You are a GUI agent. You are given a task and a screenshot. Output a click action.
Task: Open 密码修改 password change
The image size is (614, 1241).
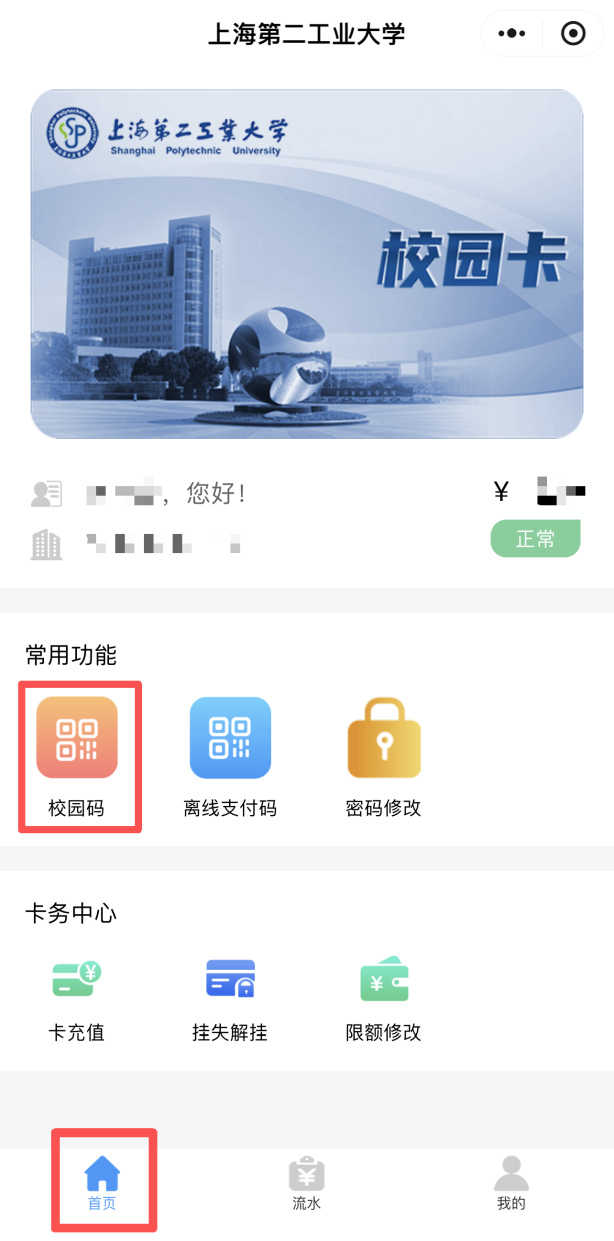tap(384, 756)
